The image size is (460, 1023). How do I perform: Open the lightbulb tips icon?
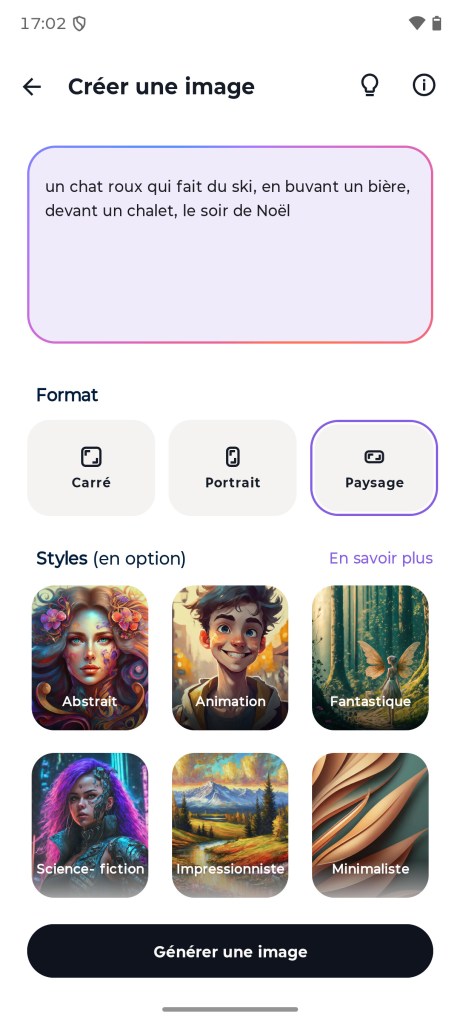370,85
